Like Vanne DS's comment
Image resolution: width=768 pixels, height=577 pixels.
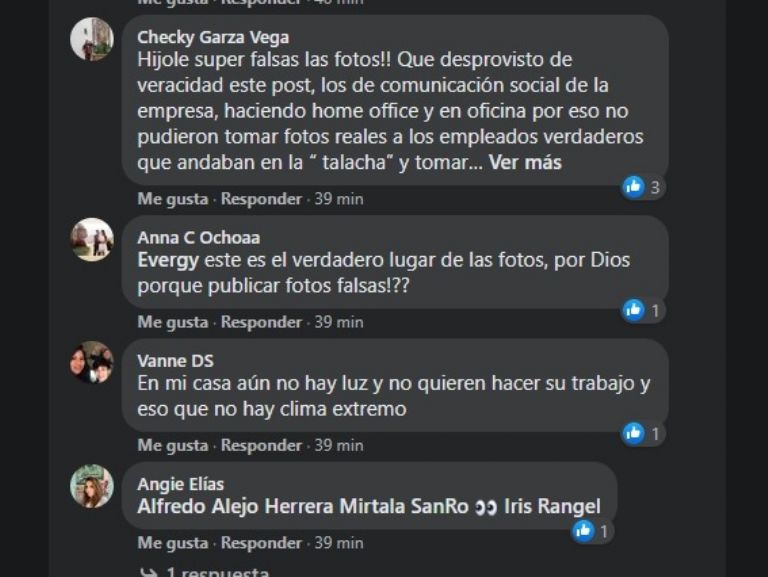click(x=173, y=445)
